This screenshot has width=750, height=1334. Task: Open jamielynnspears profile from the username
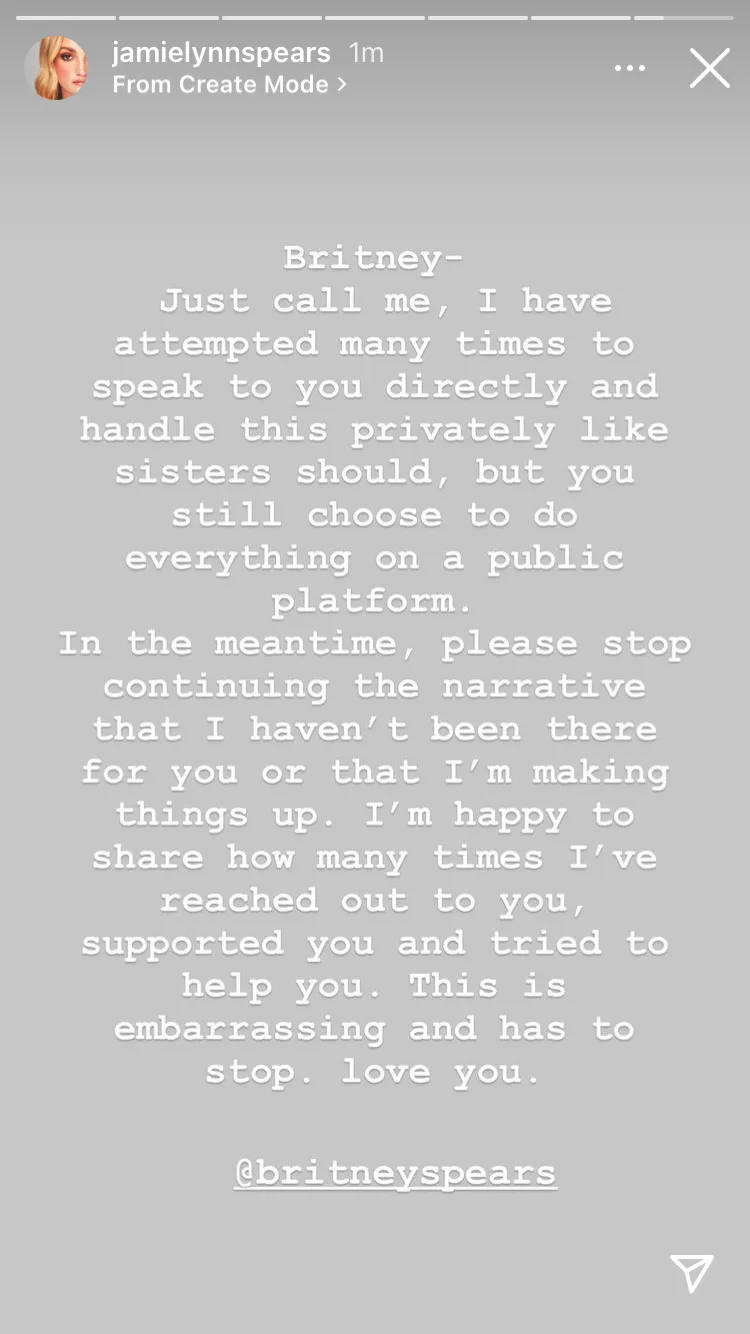click(222, 53)
